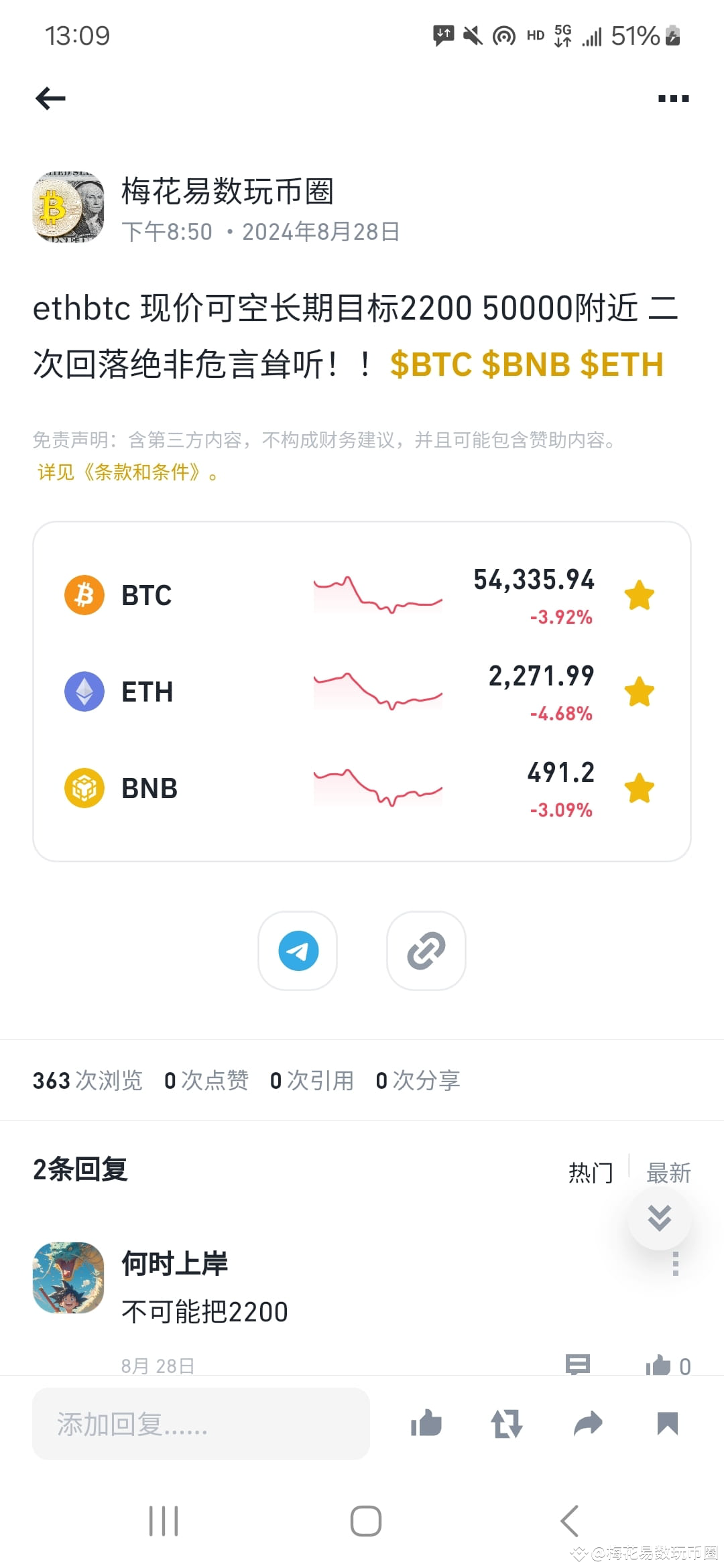
Task: Open recent apps in navigation bar
Action: (x=163, y=1520)
